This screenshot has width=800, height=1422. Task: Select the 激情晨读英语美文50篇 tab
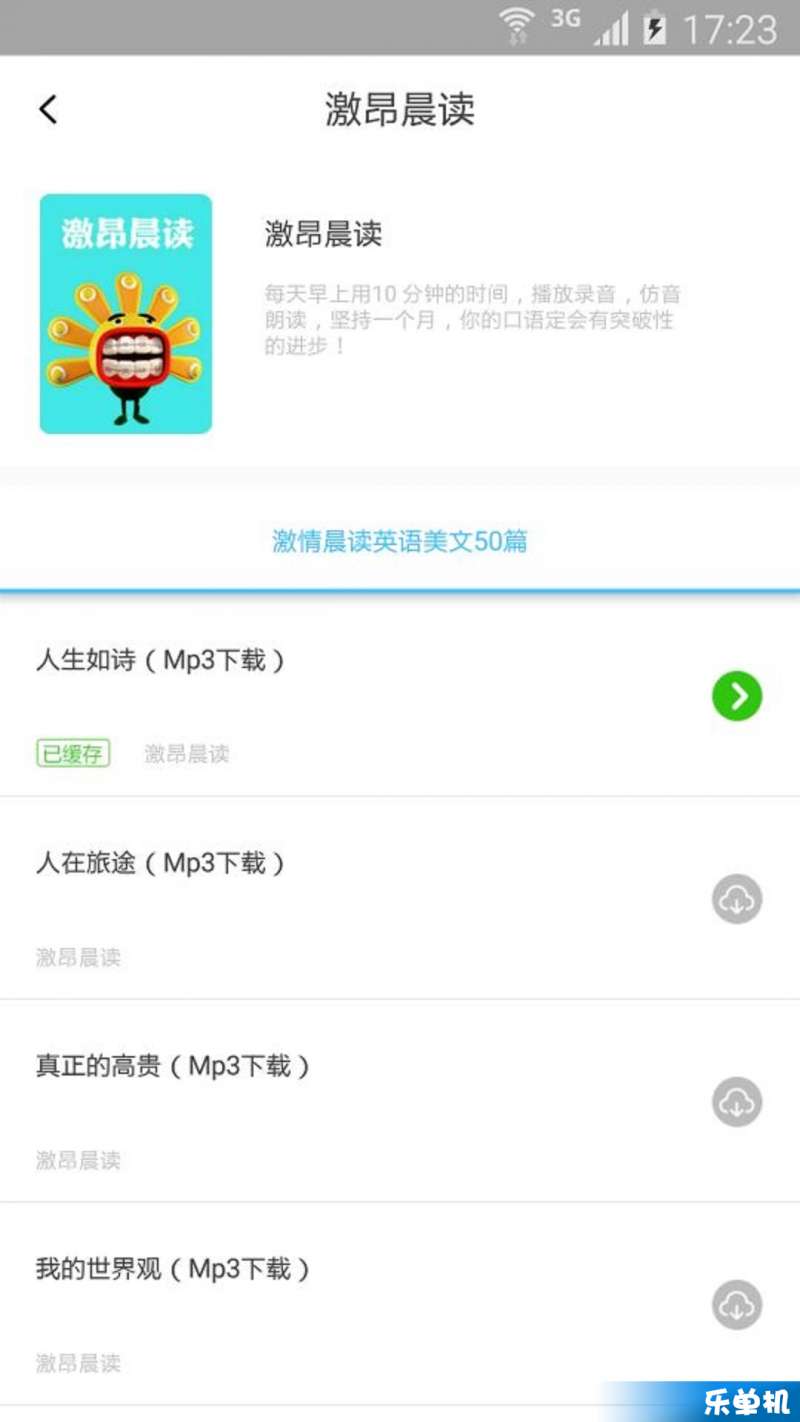coord(400,542)
